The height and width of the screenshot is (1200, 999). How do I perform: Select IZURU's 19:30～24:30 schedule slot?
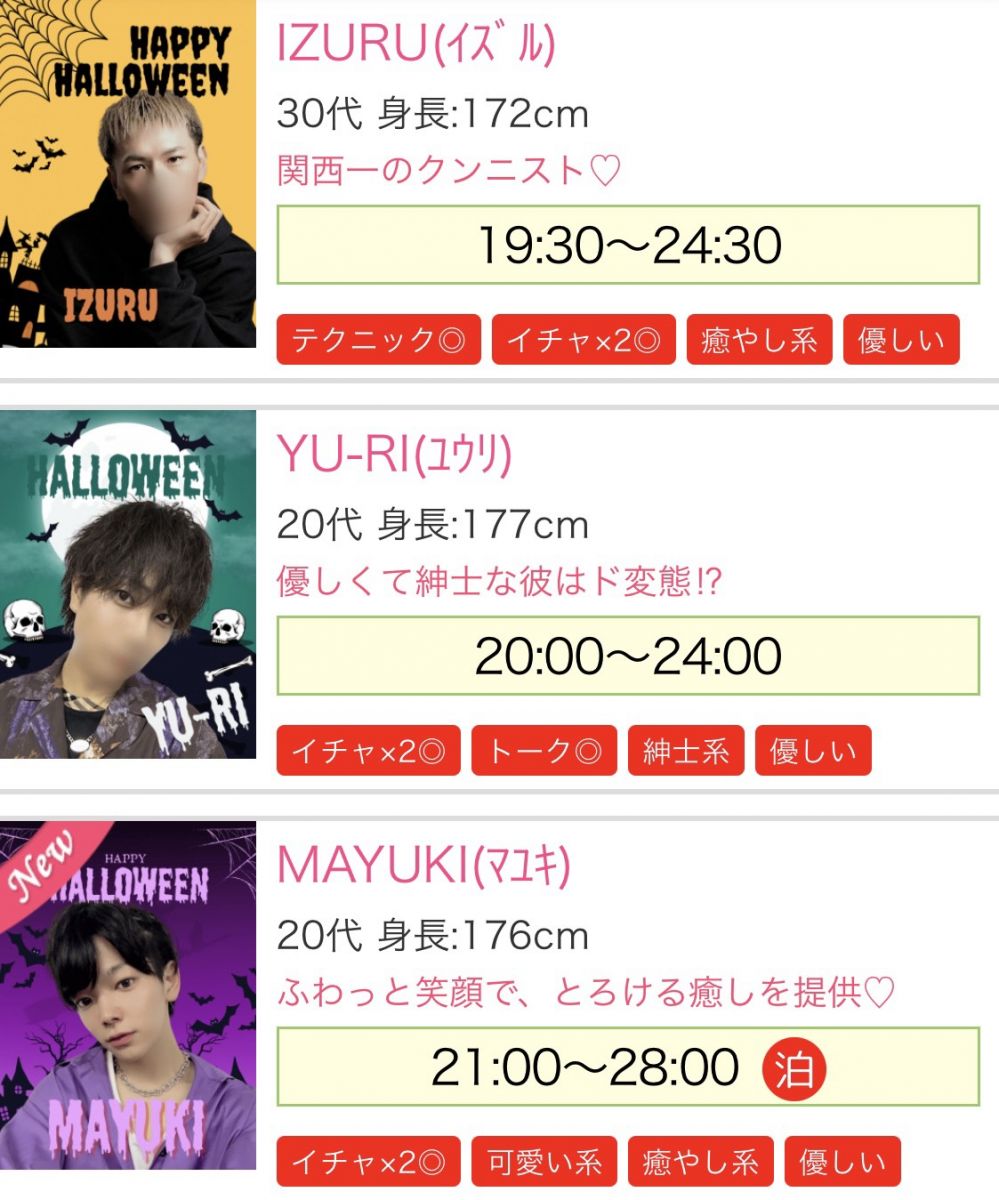tap(627, 245)
